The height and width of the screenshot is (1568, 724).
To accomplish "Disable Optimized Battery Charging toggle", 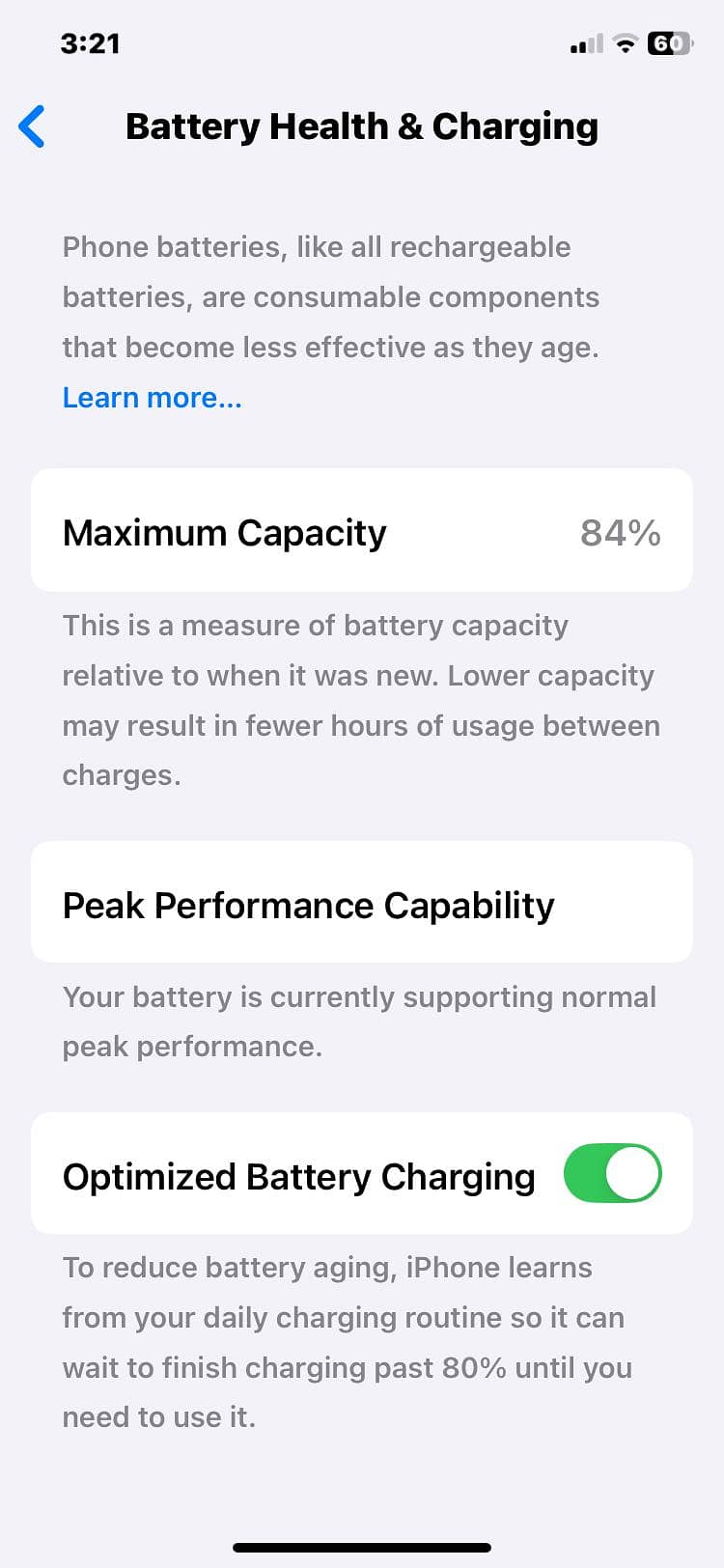I will (612, 1174).
